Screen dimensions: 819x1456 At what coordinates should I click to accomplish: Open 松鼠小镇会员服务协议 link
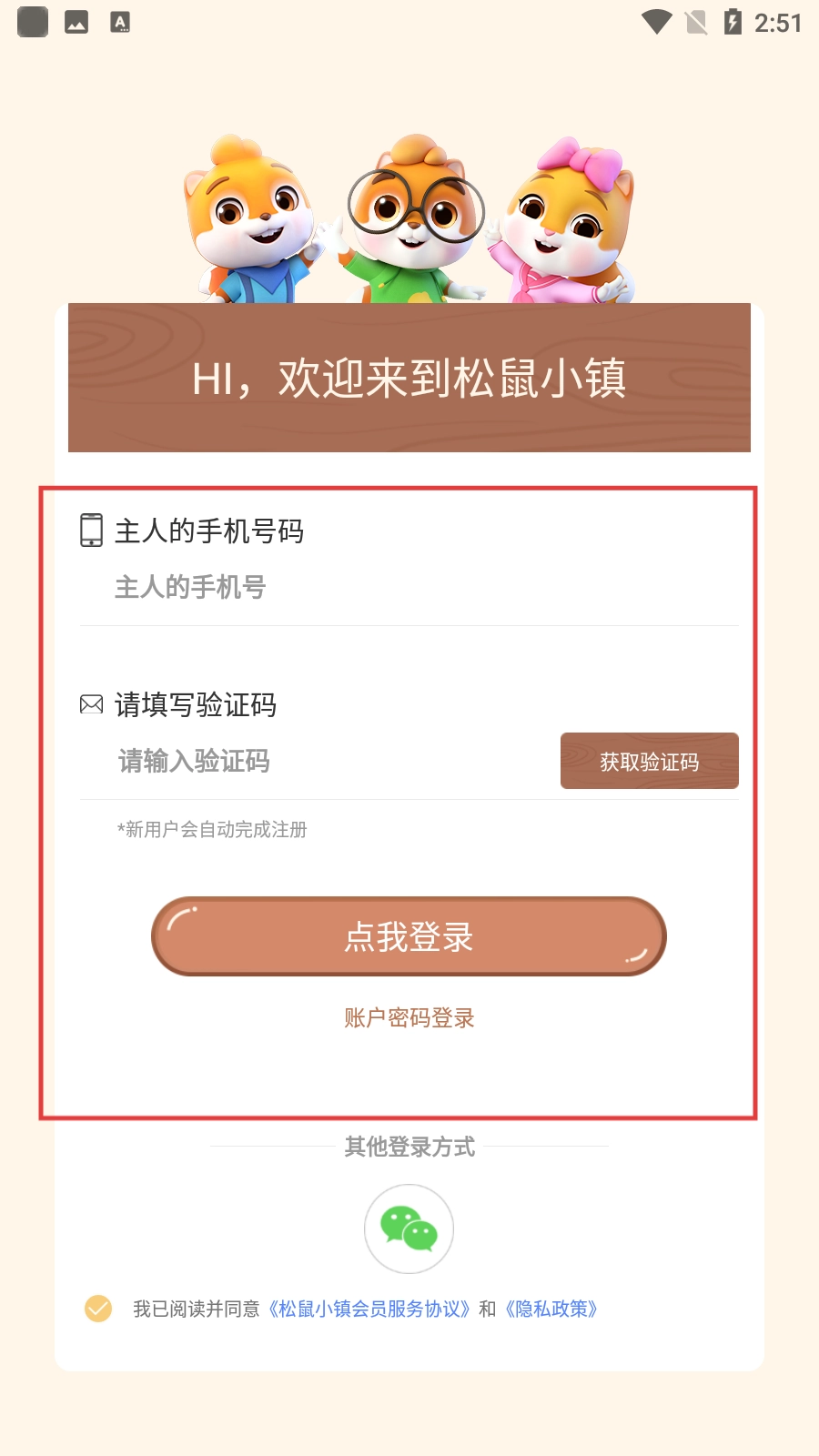point(369,1309)
